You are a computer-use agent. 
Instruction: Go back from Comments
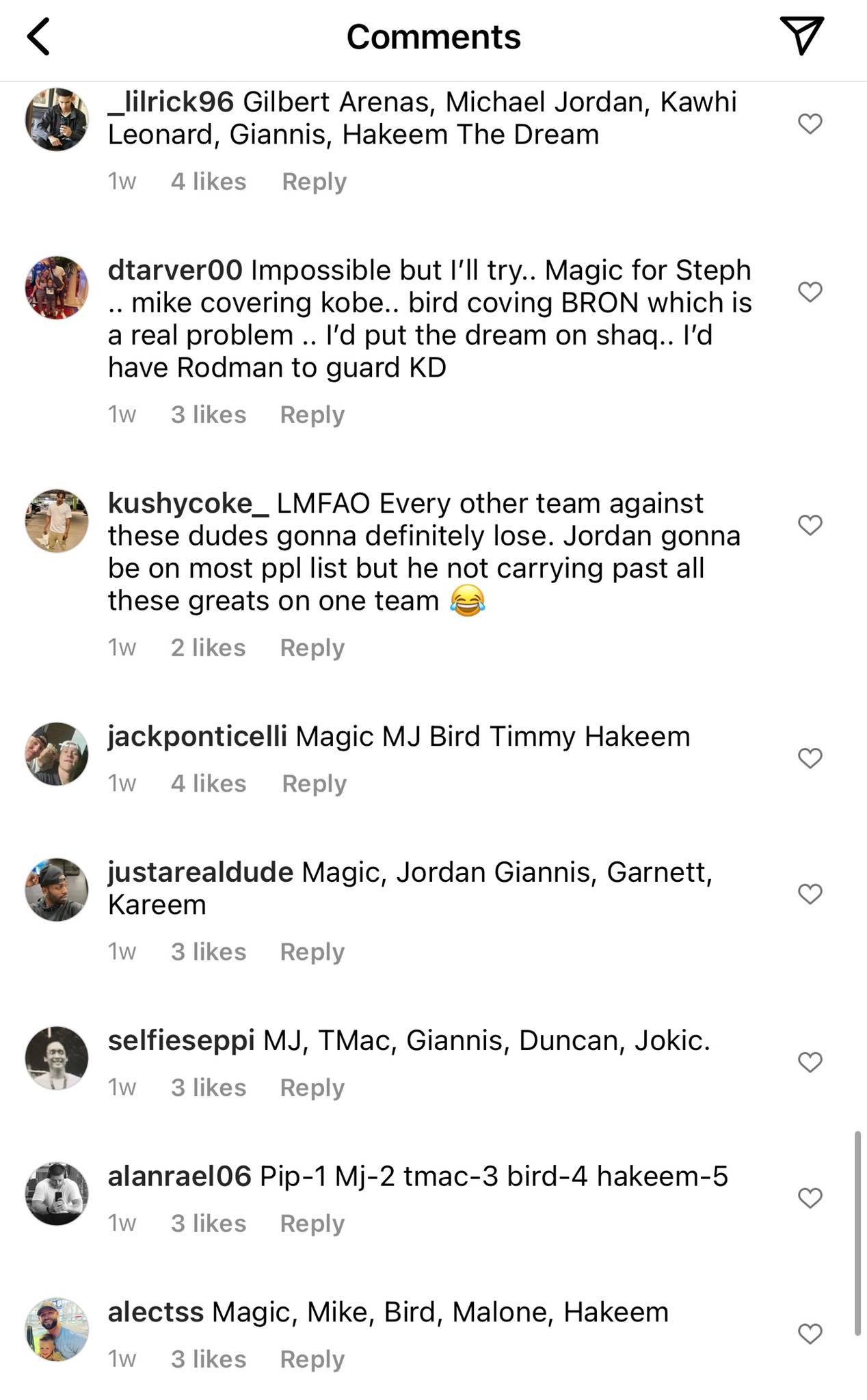[x=39, y=37]
